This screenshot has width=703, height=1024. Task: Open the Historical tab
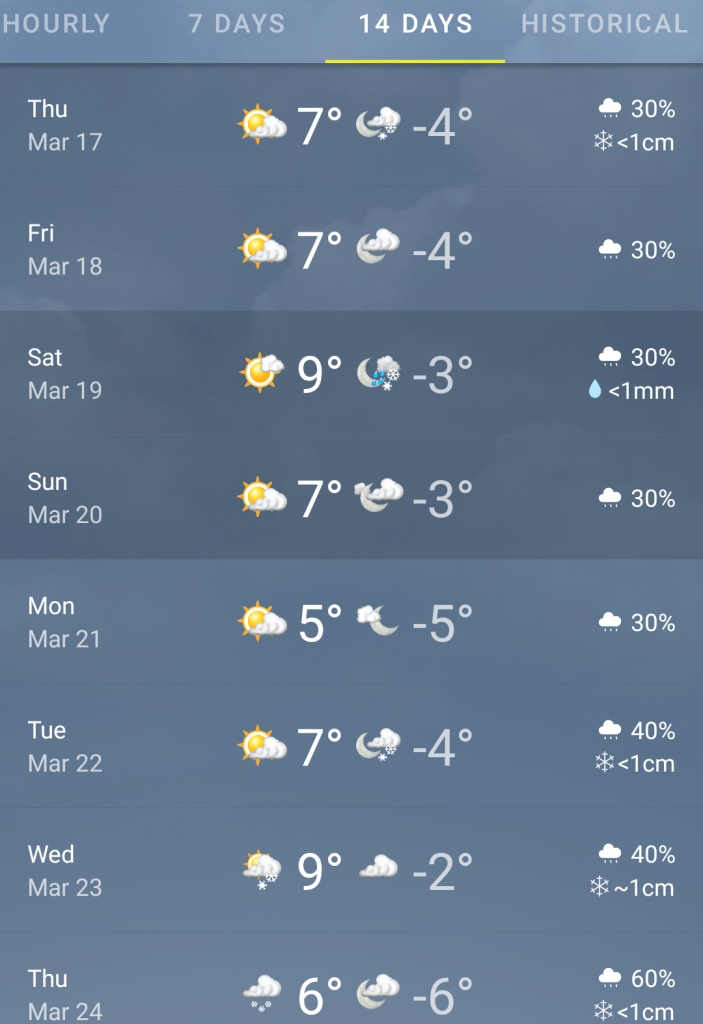tap(605, 24)
